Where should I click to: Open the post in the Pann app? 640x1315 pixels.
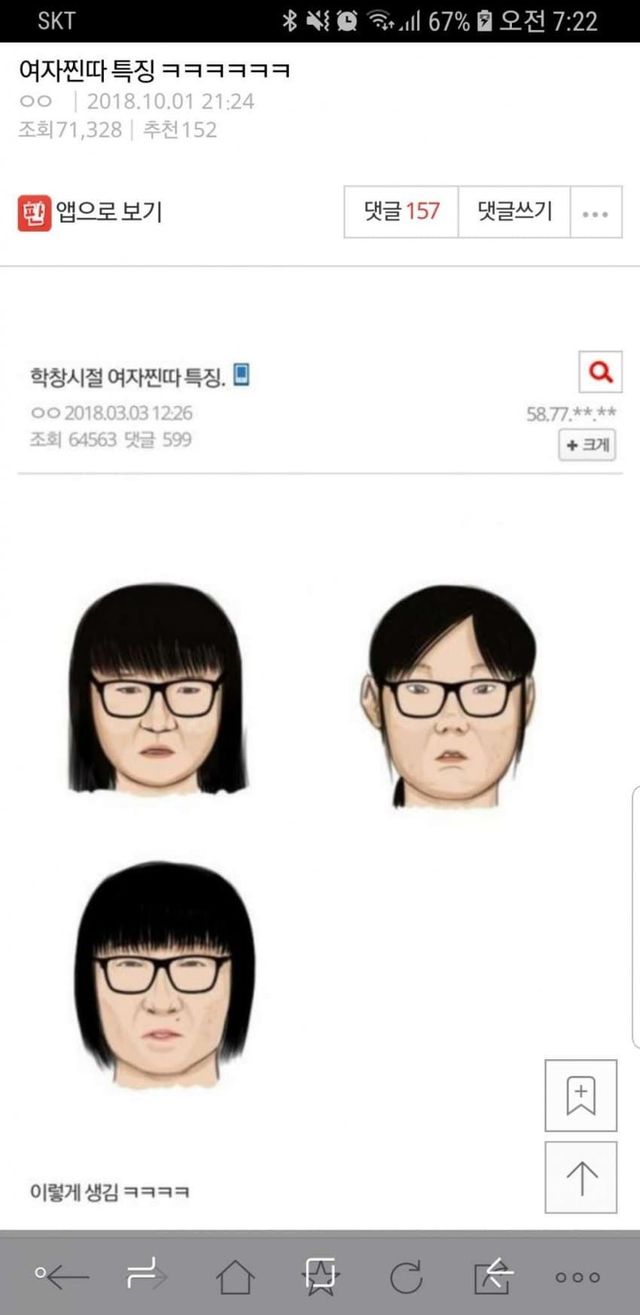coord(90,212)
